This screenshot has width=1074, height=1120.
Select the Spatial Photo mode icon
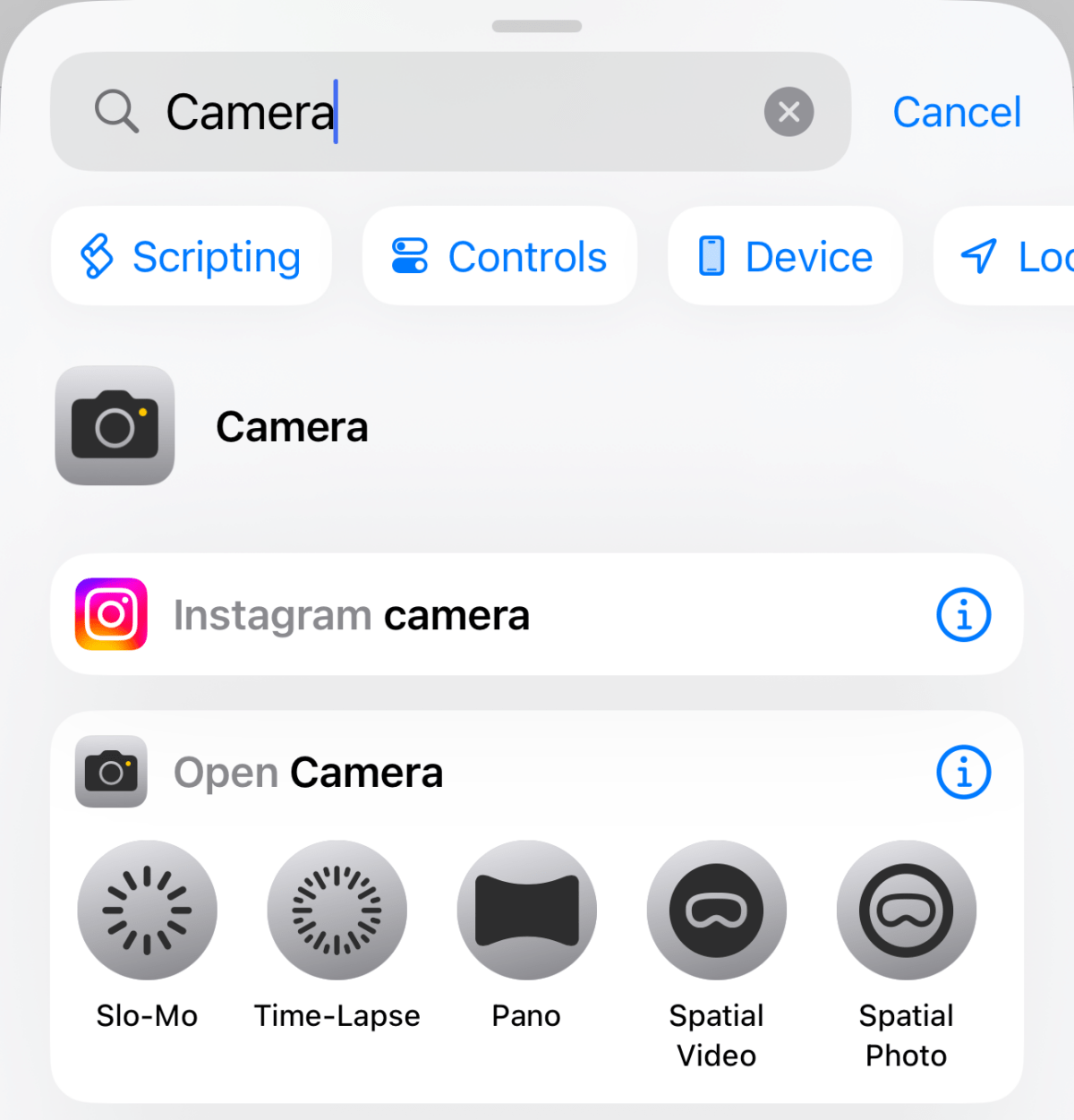[906, 909]
